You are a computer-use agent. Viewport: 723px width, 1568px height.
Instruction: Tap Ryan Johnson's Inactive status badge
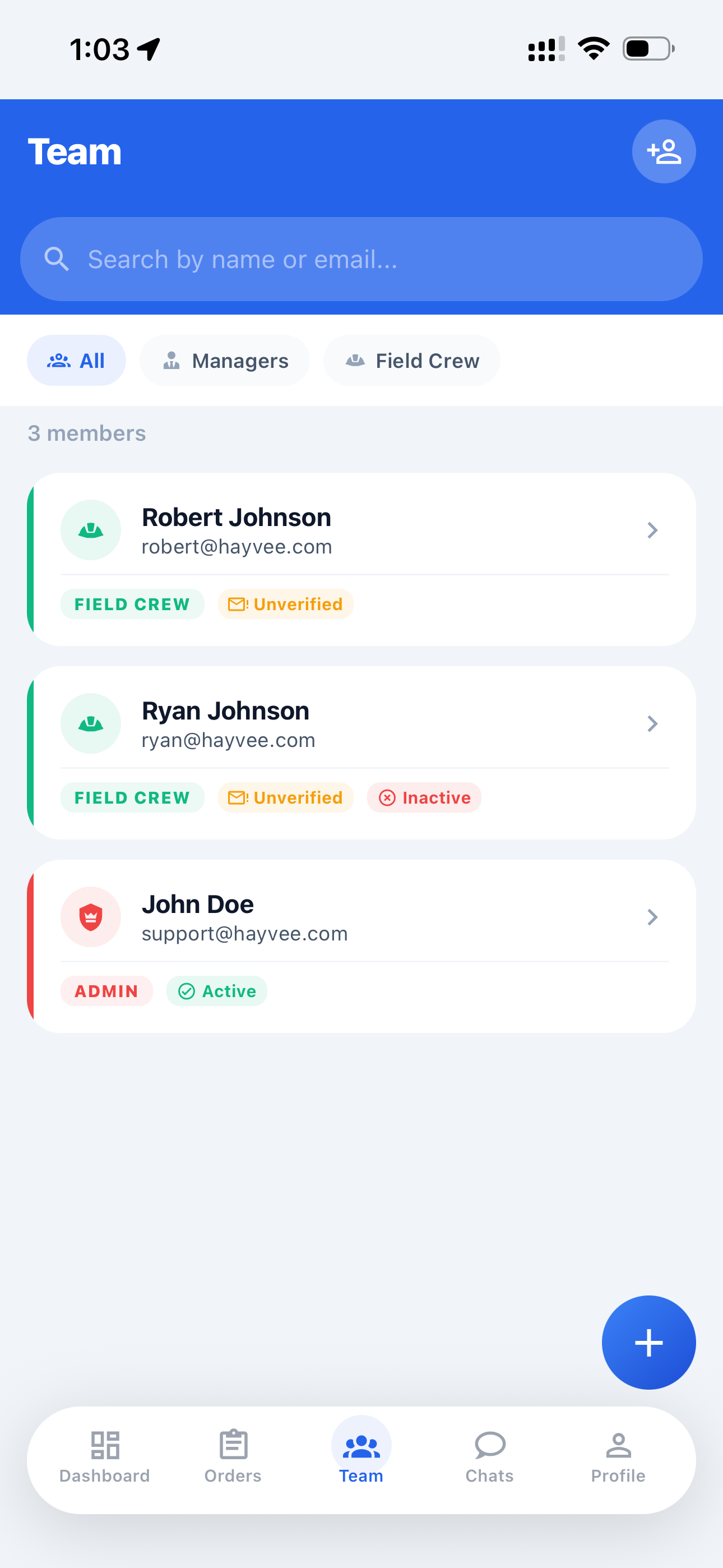pyautogui.click(x=424, y=797)
